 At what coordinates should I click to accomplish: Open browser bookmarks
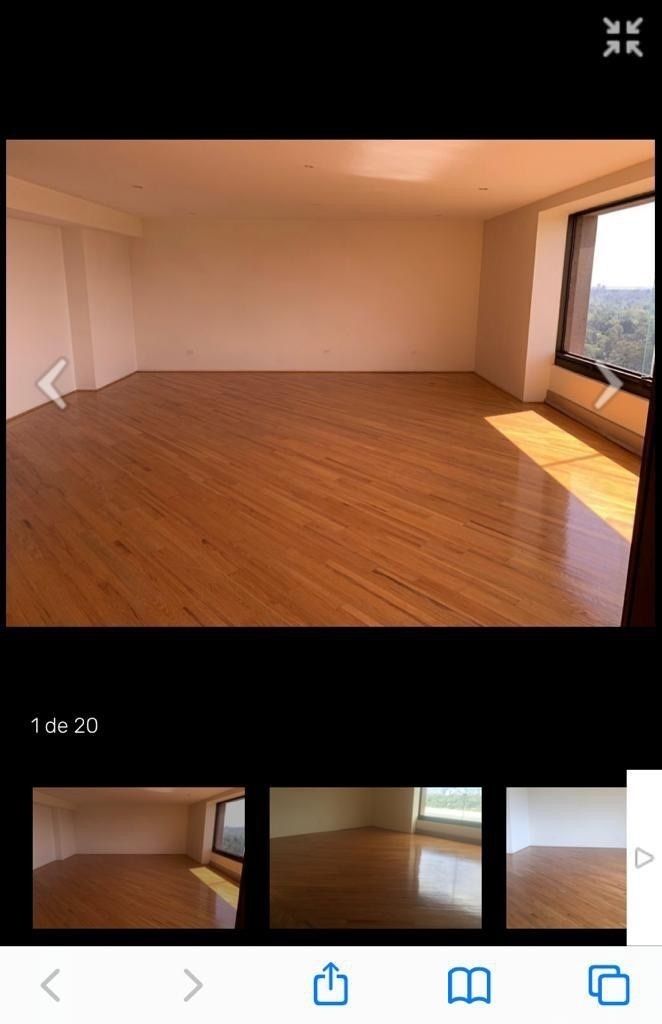click(469, 985)
